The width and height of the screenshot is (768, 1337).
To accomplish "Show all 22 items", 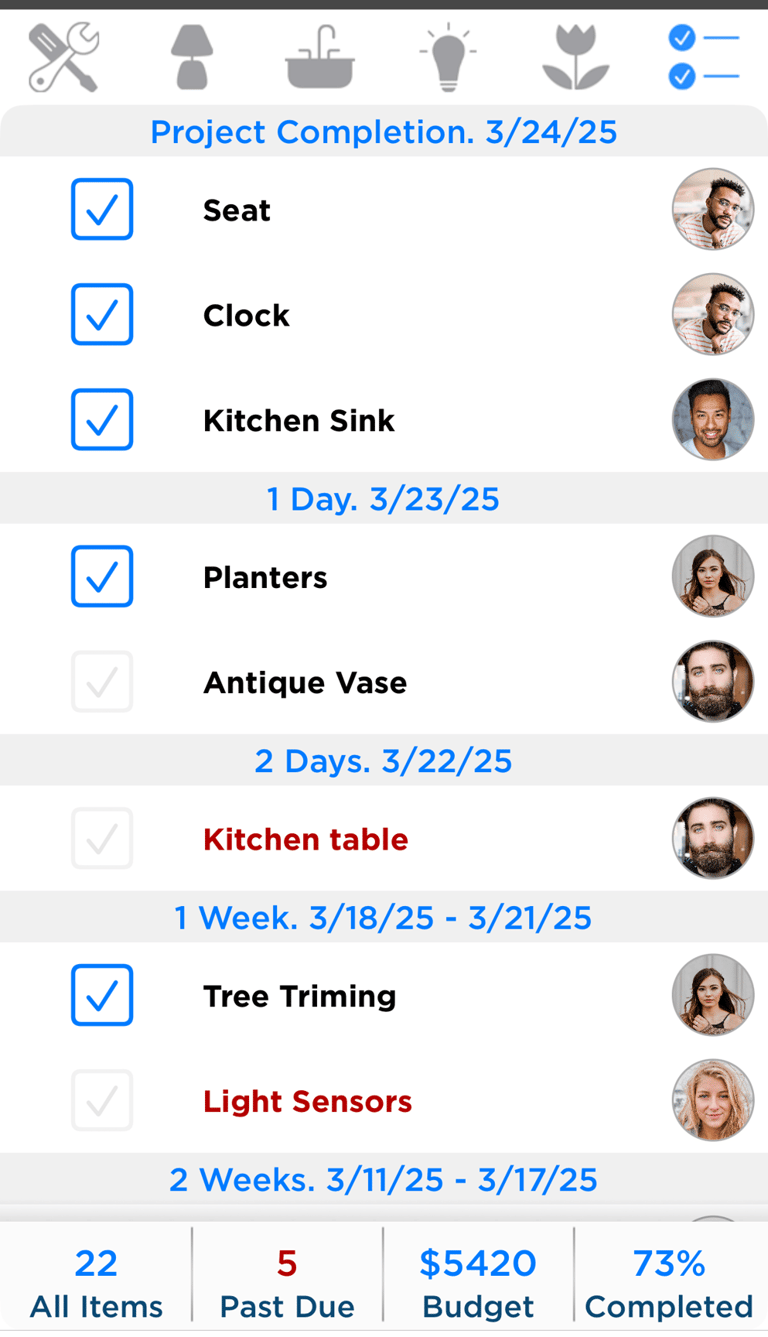I will pos(96,1284).
